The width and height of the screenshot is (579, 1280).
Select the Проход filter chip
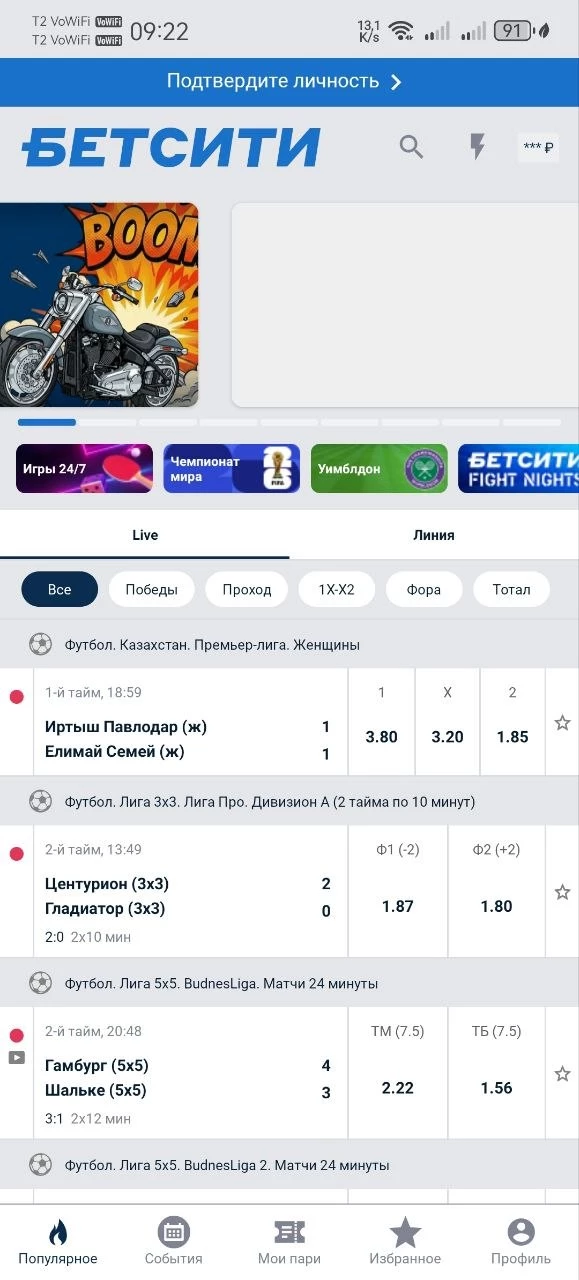pyautogui.click(x=247, y=589)
